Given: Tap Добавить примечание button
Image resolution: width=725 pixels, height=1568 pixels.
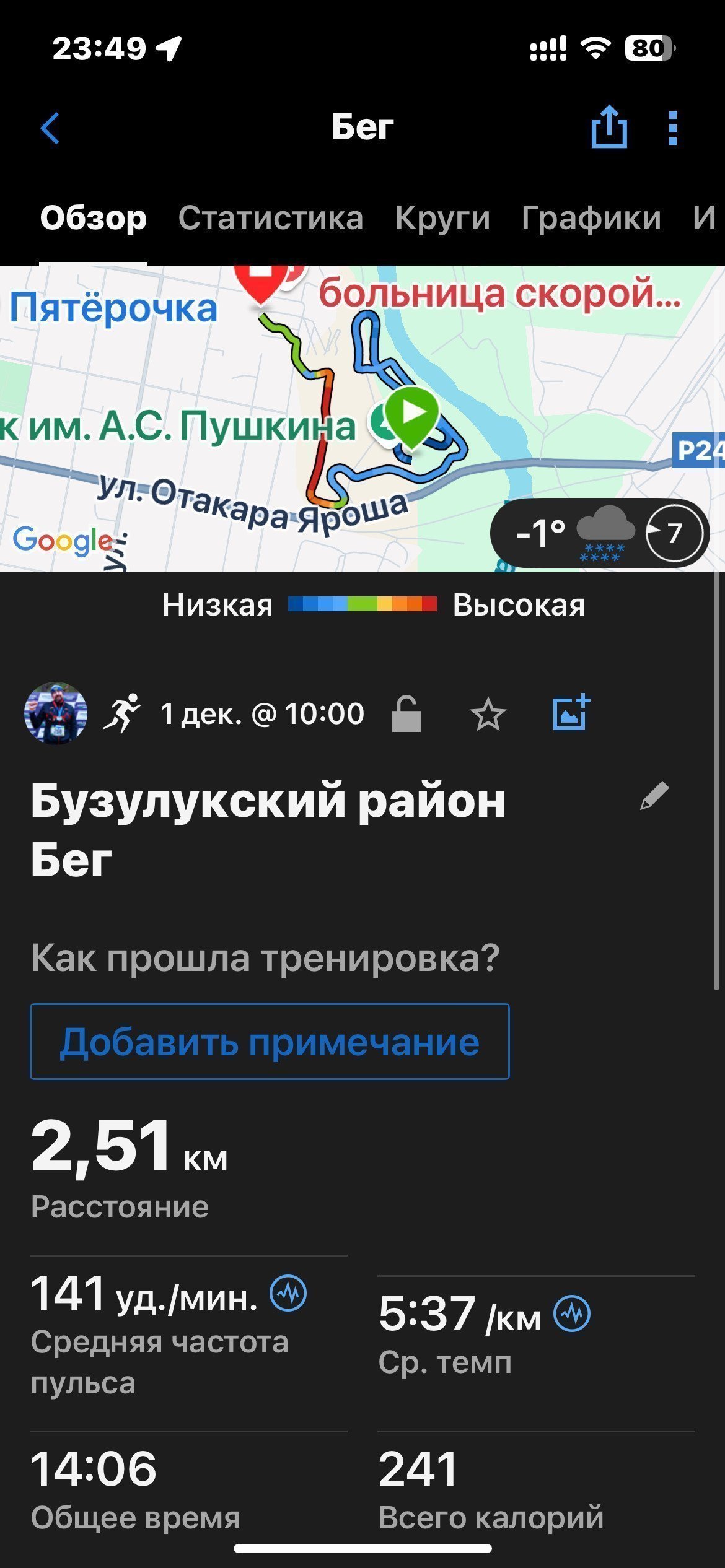Looking at the screenshot, I should tap(270, 1042).
